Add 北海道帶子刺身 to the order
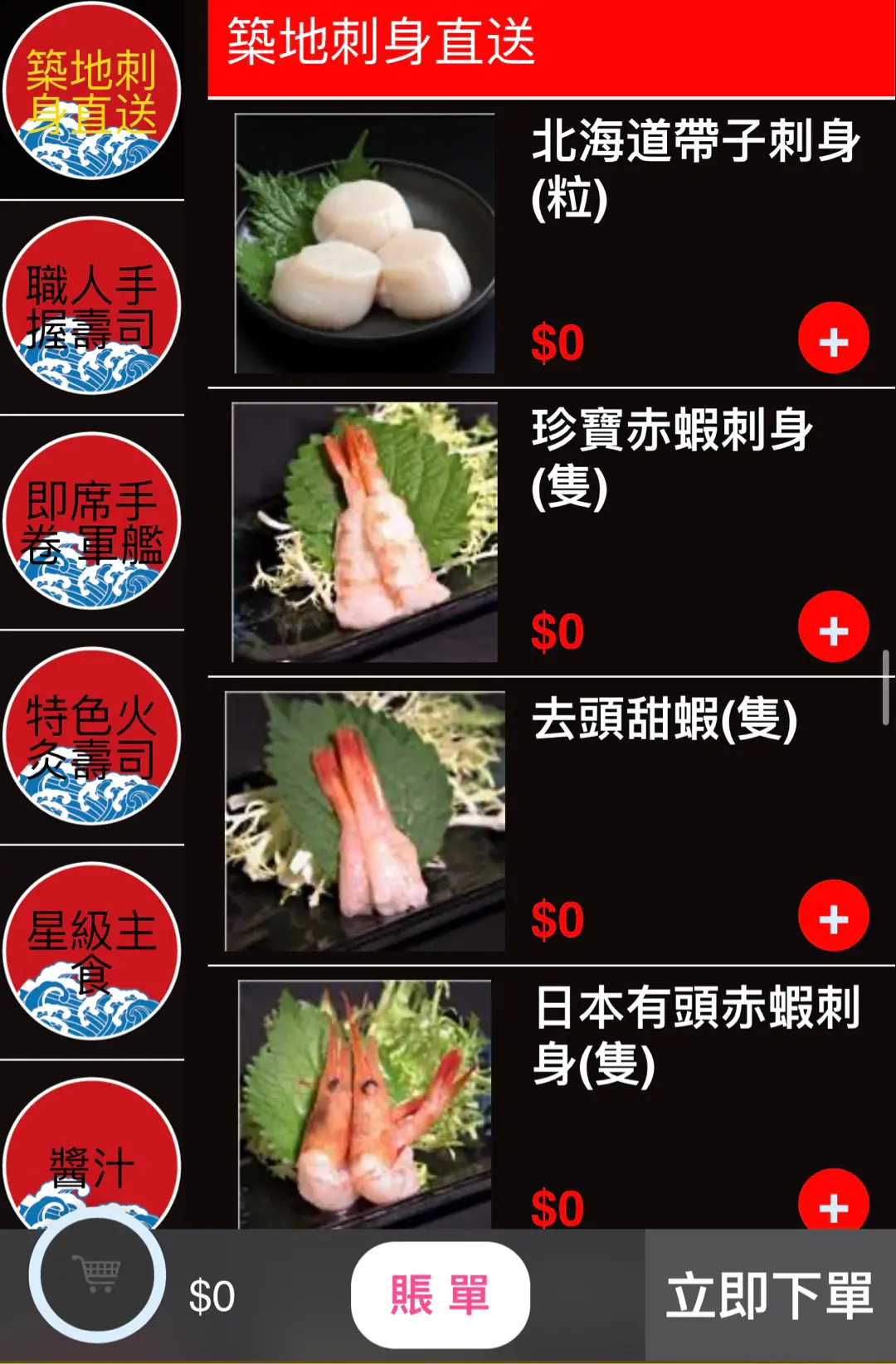This screenshot has width=896, height=1364. click(833, 339)
